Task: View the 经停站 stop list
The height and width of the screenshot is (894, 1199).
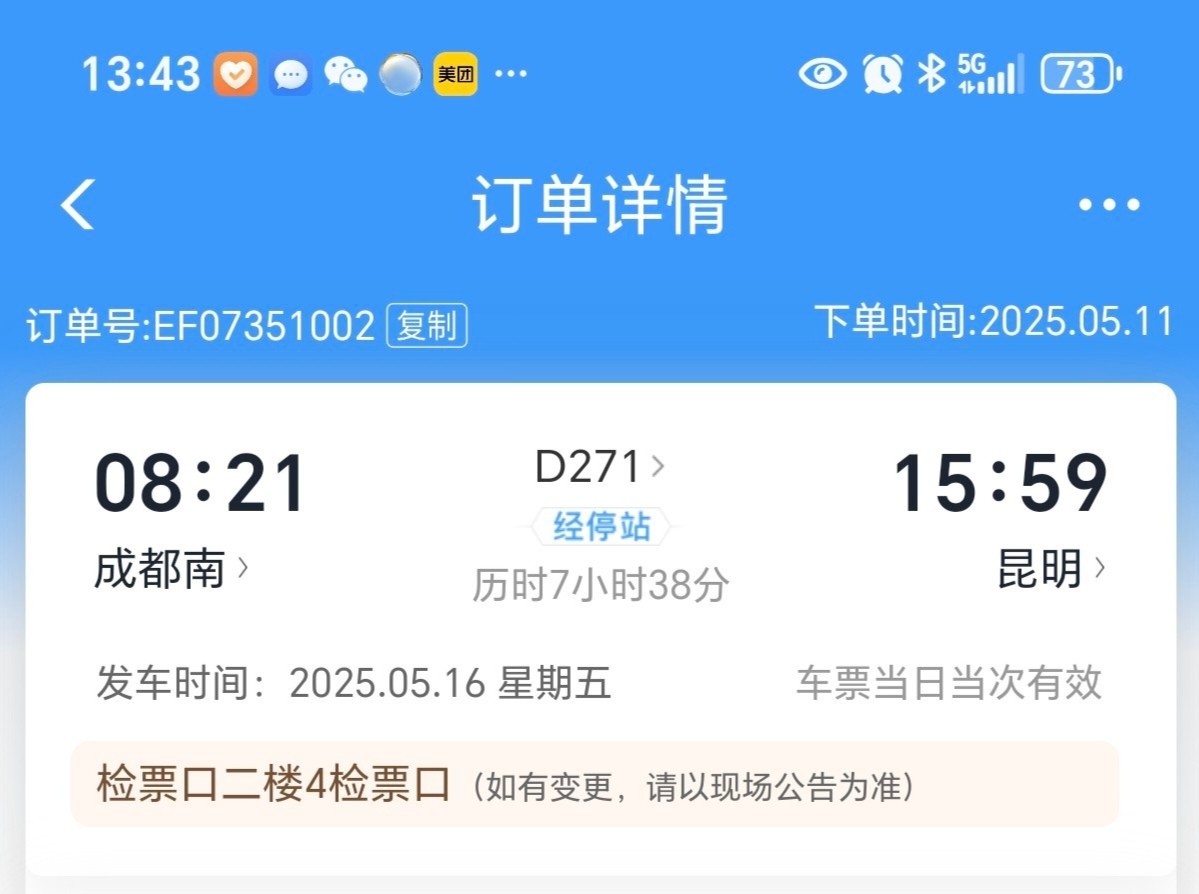Action: 600,527
